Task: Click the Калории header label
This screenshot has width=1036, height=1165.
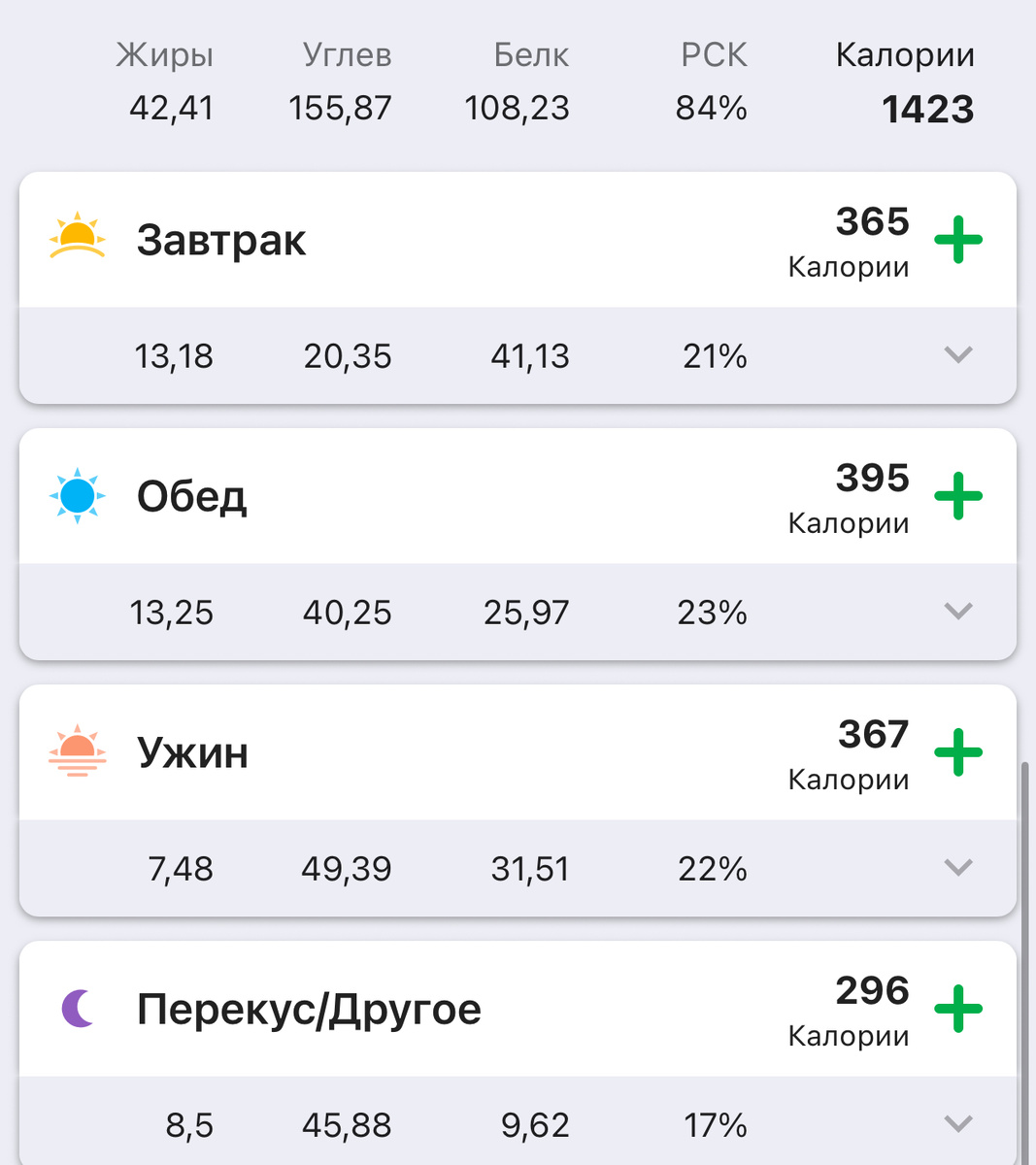Action: tap(904, 55)
